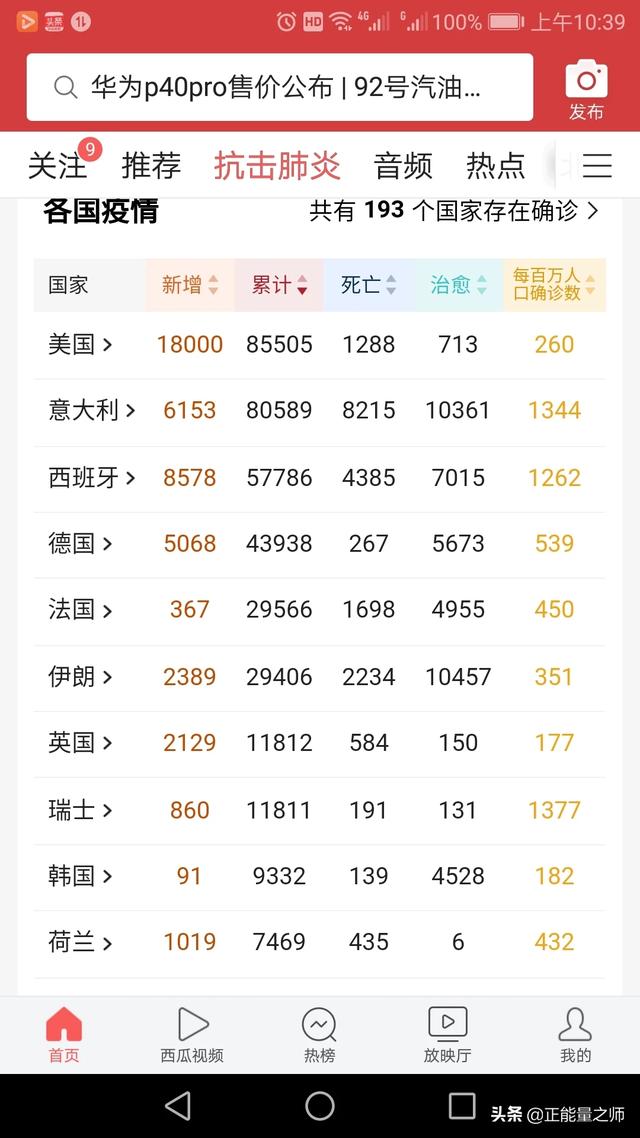The width and height of the screenshot is (640, 1138).
Task: Select the 音频 tab
Action: pyautogui.click(x=403, y=165)
